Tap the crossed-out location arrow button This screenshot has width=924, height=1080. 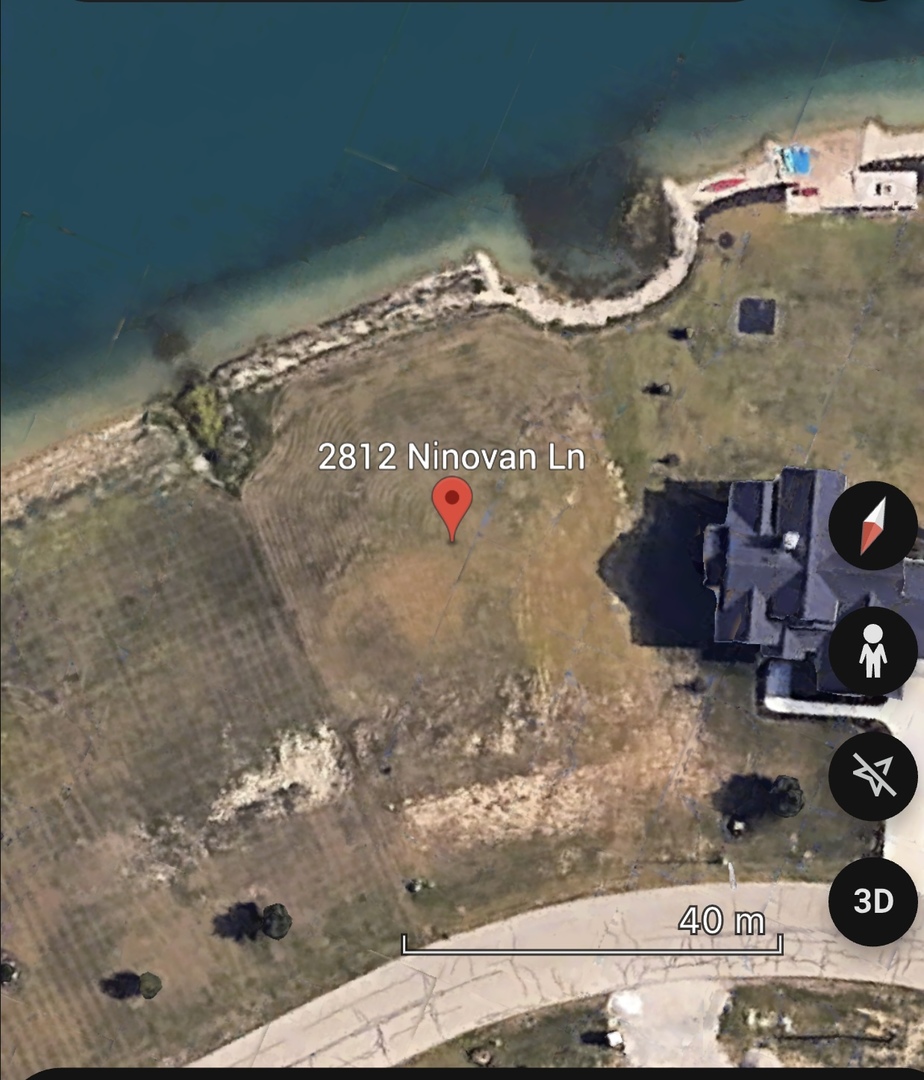[872, 776]
